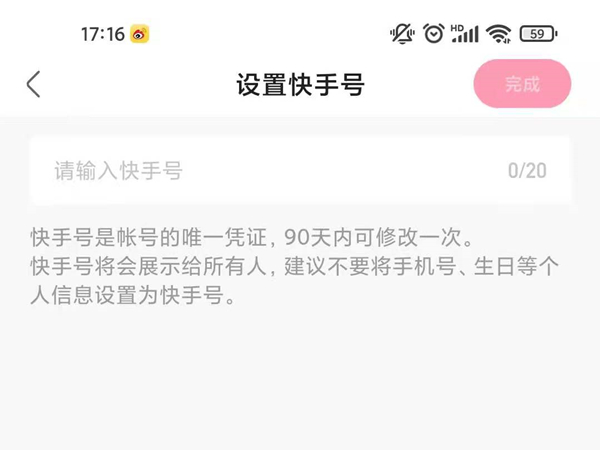Viewport: 600px width, 450px height.
Task: Tap the pink 完成 button
Action: (x=522, y=83)
